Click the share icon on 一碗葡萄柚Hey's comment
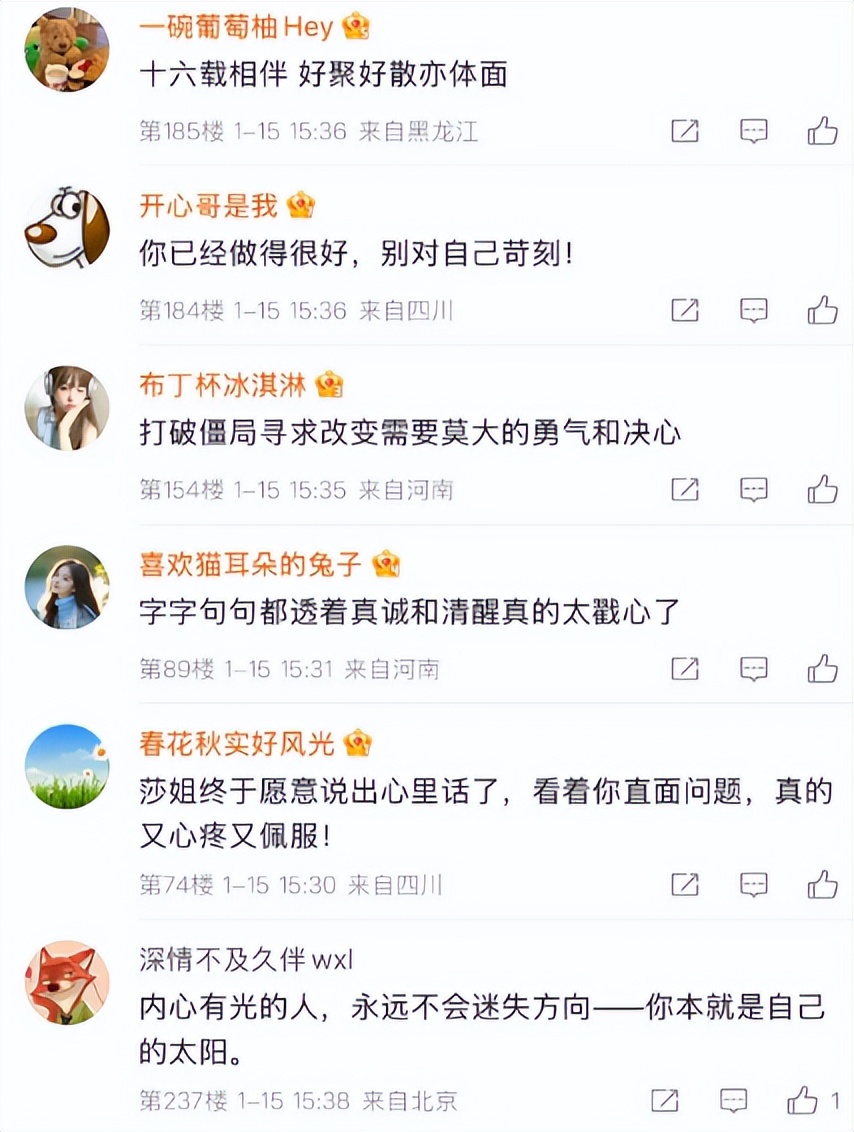This screenshot has width=854, height=1132. pyautogui.click(x=685, y=131)
